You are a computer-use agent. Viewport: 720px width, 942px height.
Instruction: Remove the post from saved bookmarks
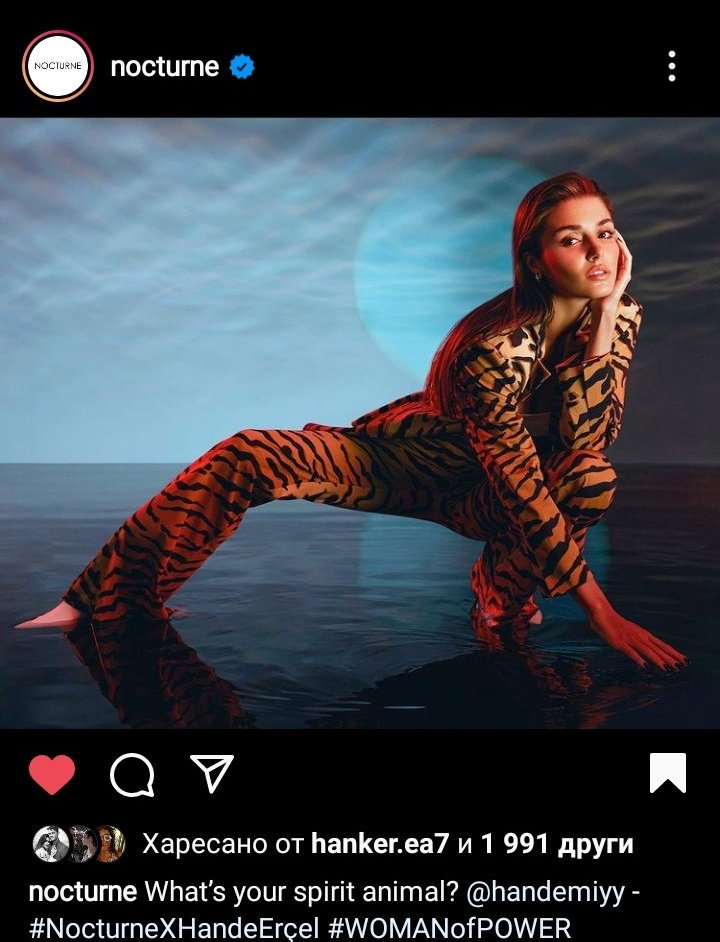coord(668,773)
